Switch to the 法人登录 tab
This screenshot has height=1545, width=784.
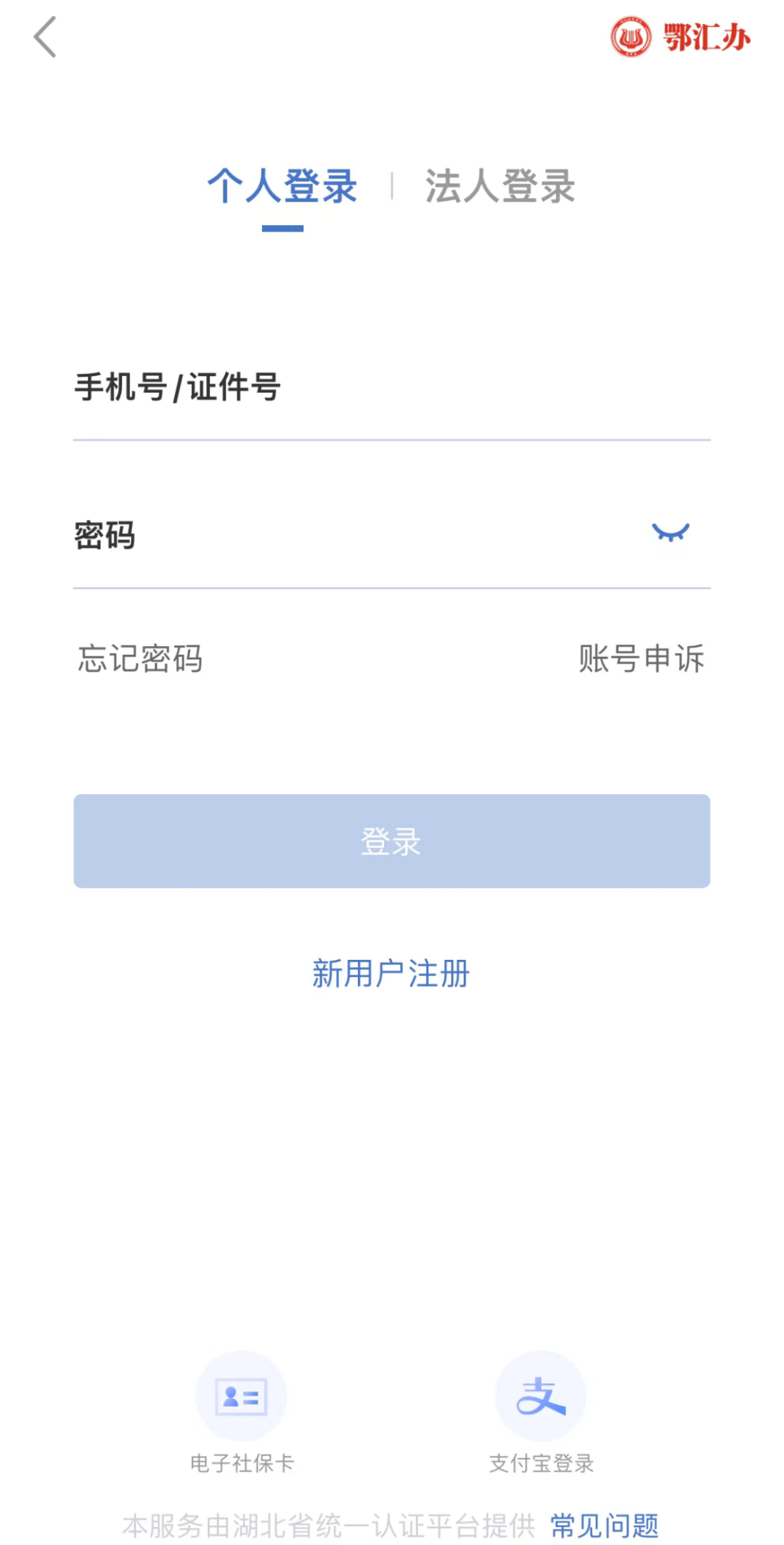500,186
